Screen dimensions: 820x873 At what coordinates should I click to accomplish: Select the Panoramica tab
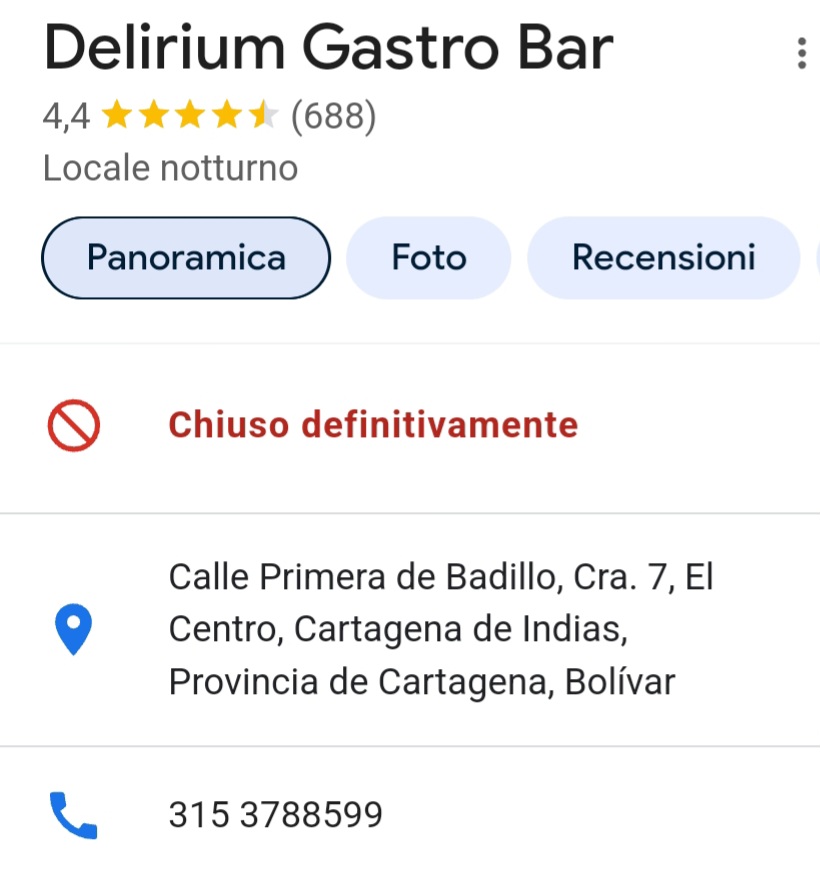click(186, 258)
